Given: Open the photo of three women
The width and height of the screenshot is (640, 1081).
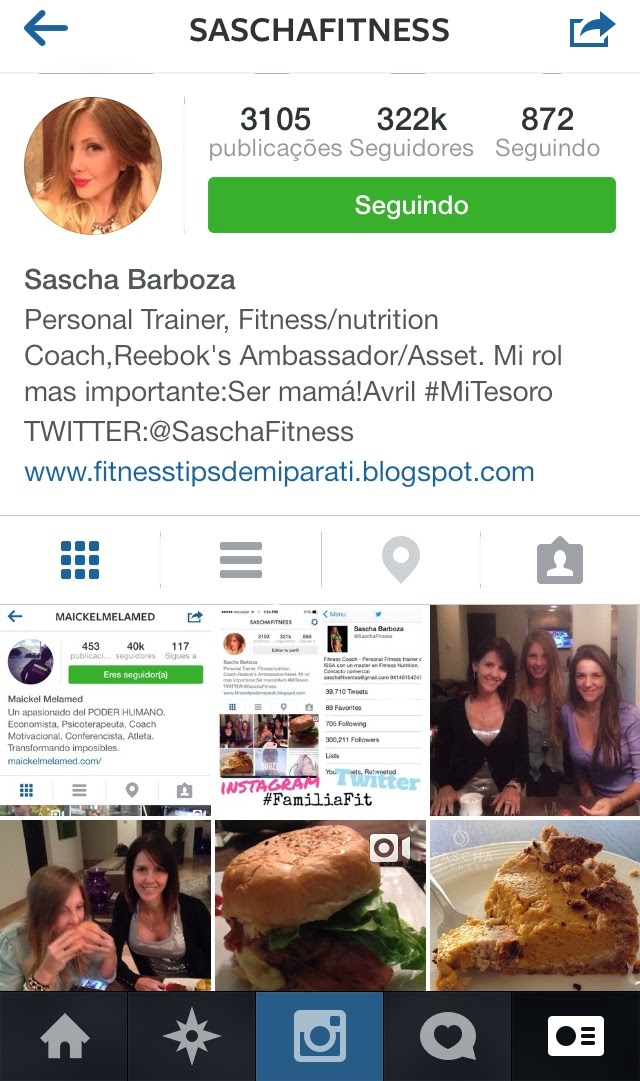Looking at the screenshot, I should pyautogui.click(x=535, y=710).
